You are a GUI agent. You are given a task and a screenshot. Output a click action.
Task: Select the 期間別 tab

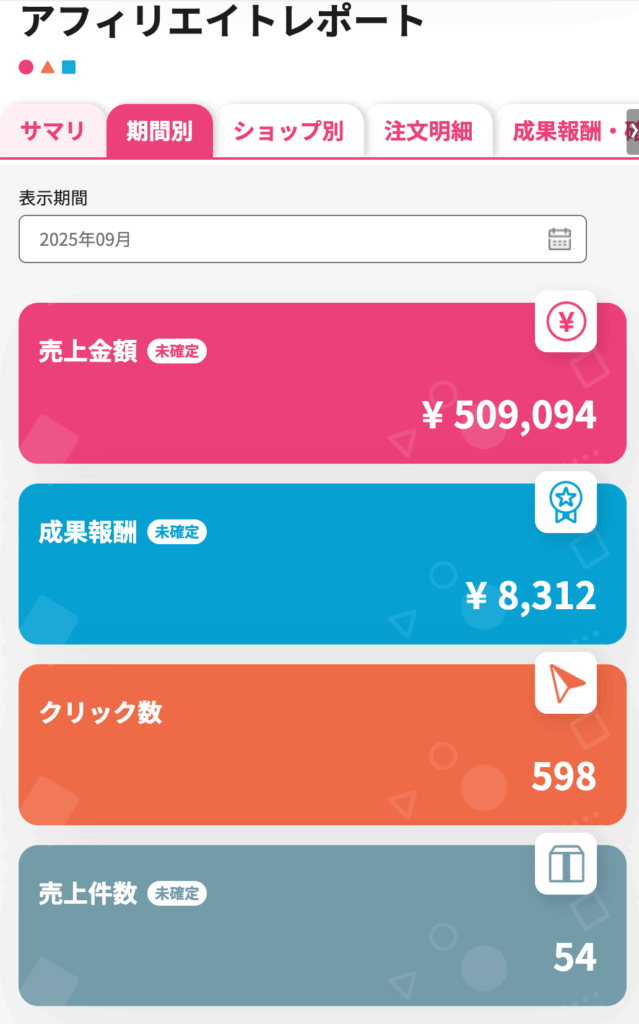click(160, 132)
